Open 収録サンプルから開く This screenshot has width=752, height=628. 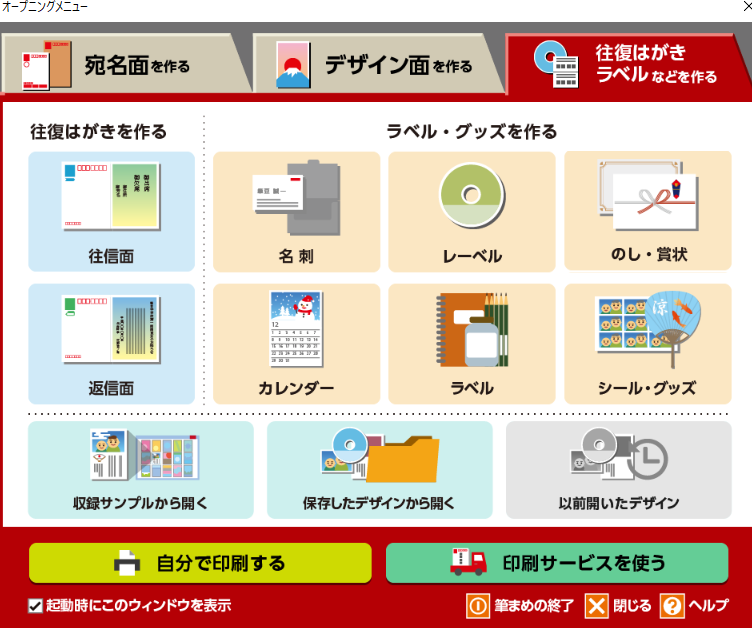[x=140, y=470]
